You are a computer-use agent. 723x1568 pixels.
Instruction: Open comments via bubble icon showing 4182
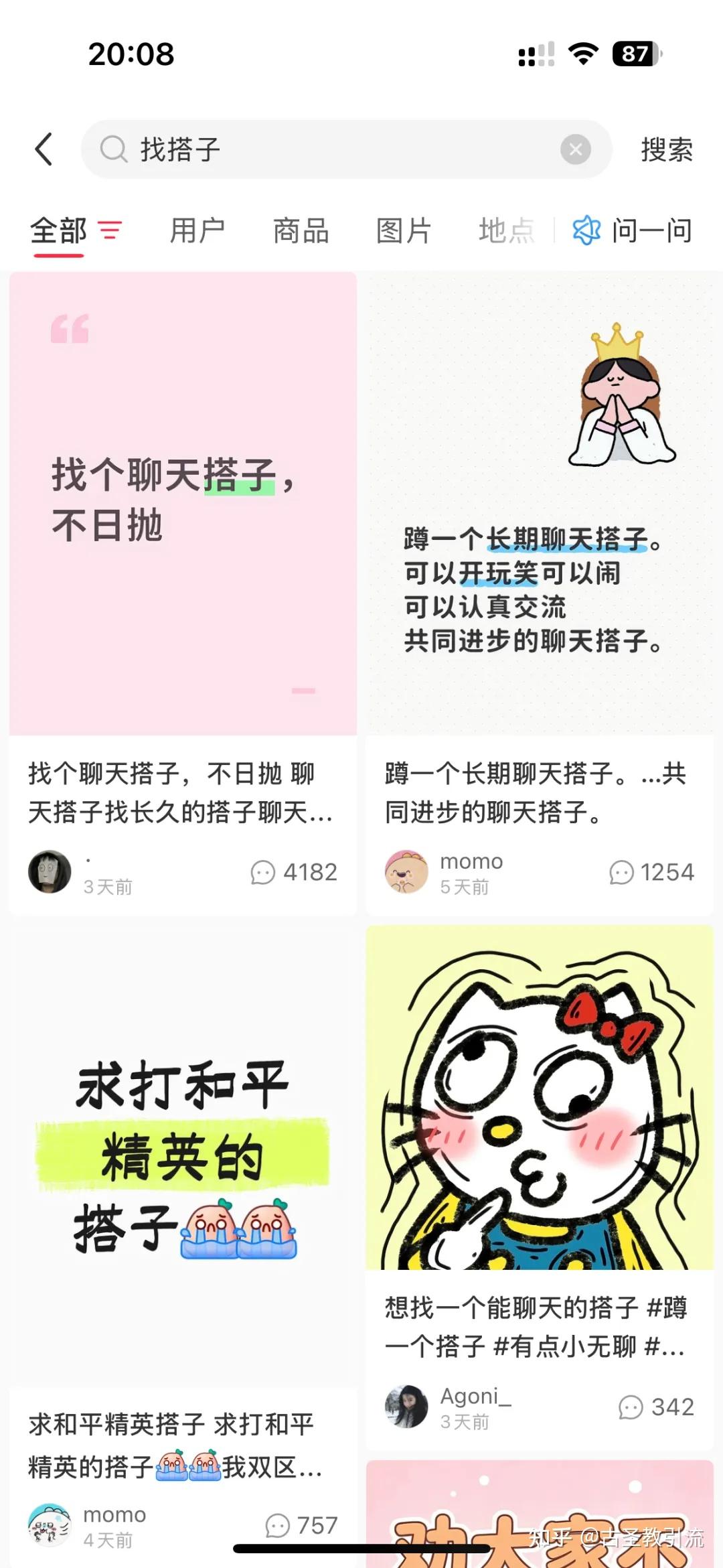262,873
